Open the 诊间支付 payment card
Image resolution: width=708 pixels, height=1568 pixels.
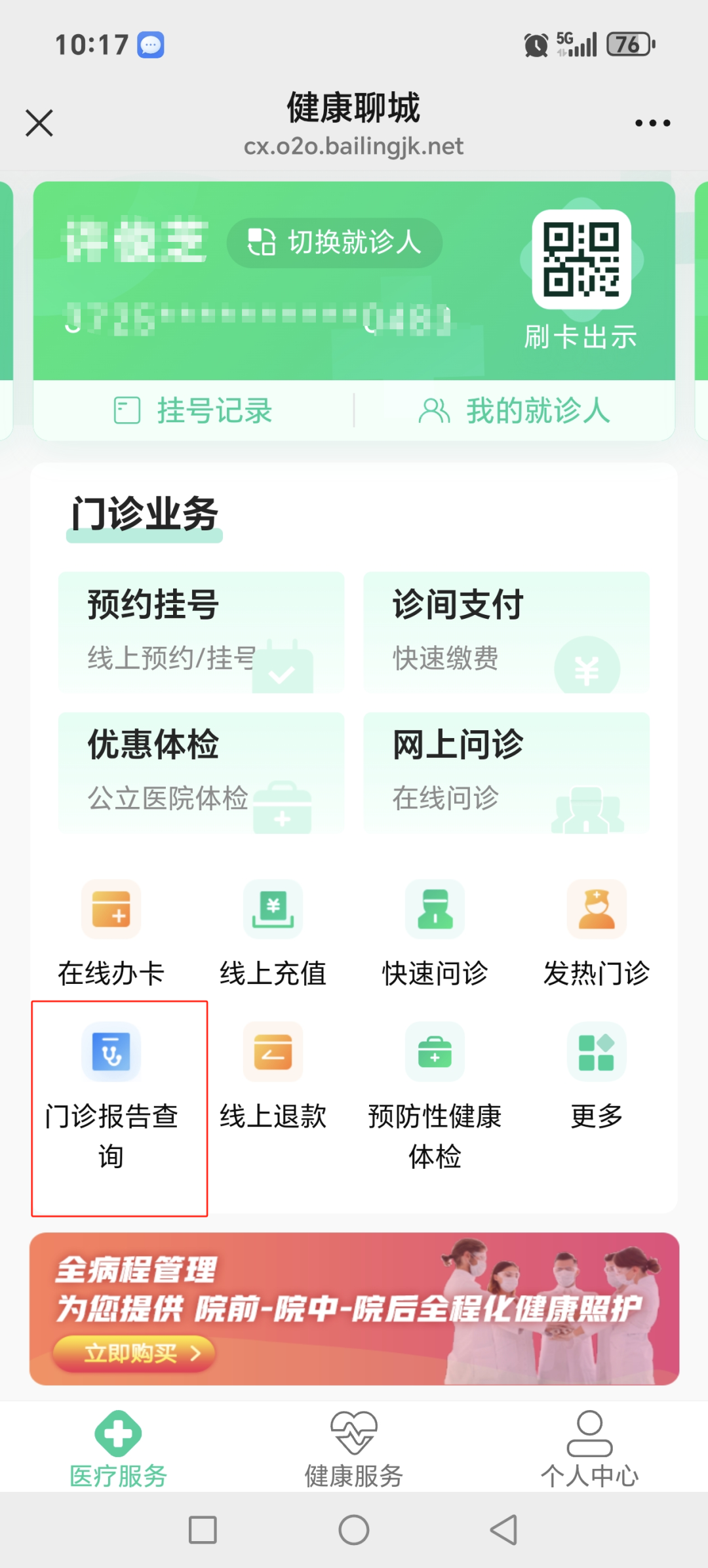pos(506,632)
